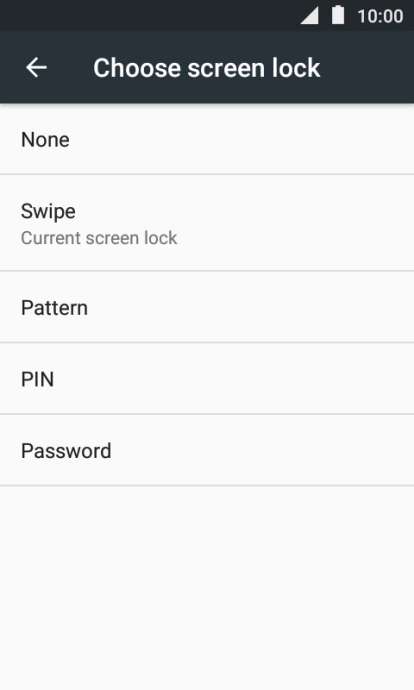Set up a Pattern lock

click(x=207, y=307)
